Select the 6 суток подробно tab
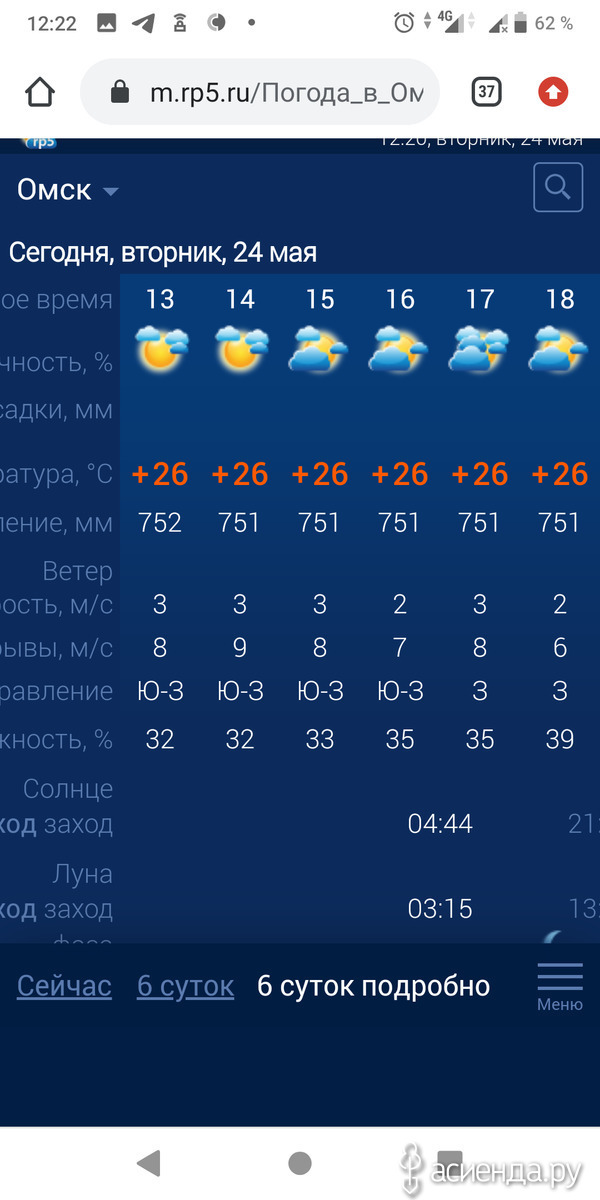The image size is (600, 1200). (374, 986)
